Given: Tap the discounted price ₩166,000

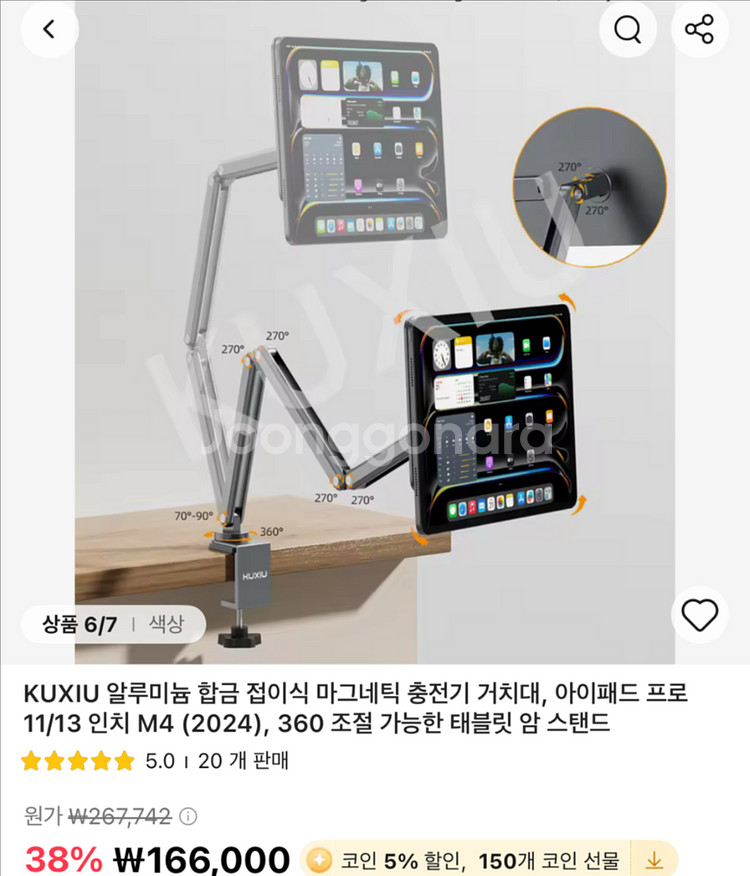Looking at the screenshot, I should pyautogui.click(x=195, y=856).
